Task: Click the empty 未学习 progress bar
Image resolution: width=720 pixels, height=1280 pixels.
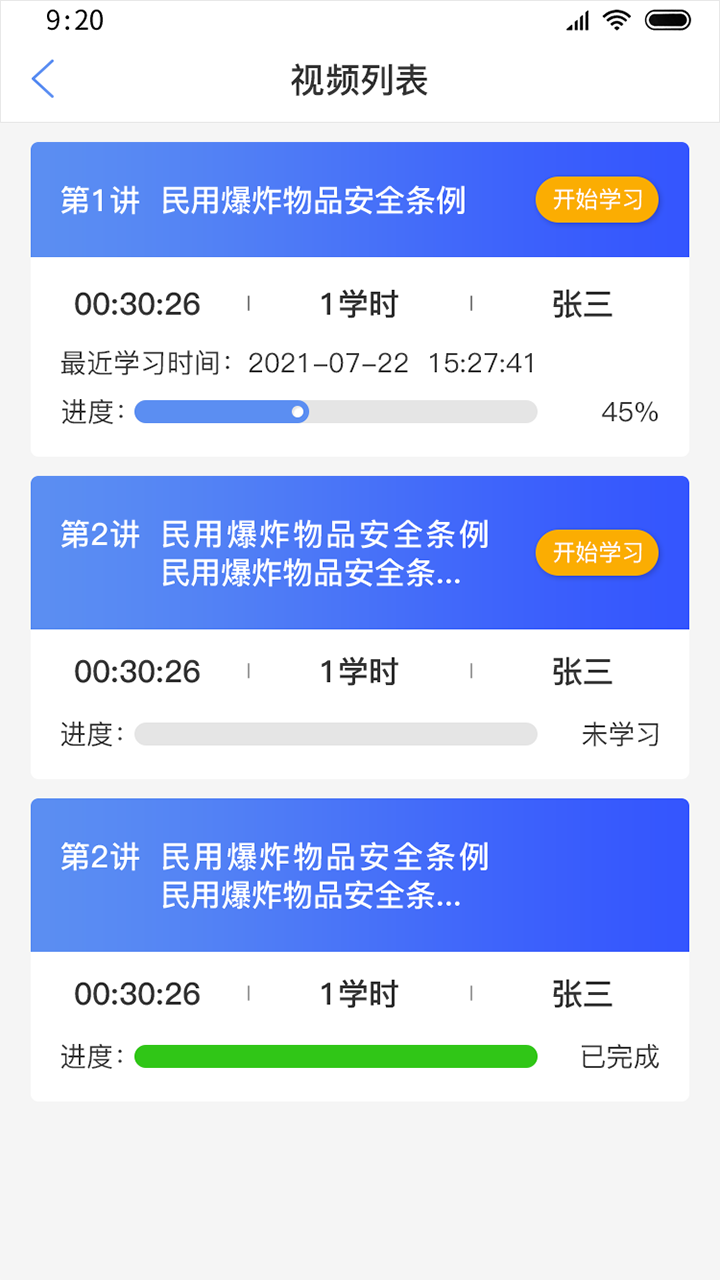Action: pos(336,733)
